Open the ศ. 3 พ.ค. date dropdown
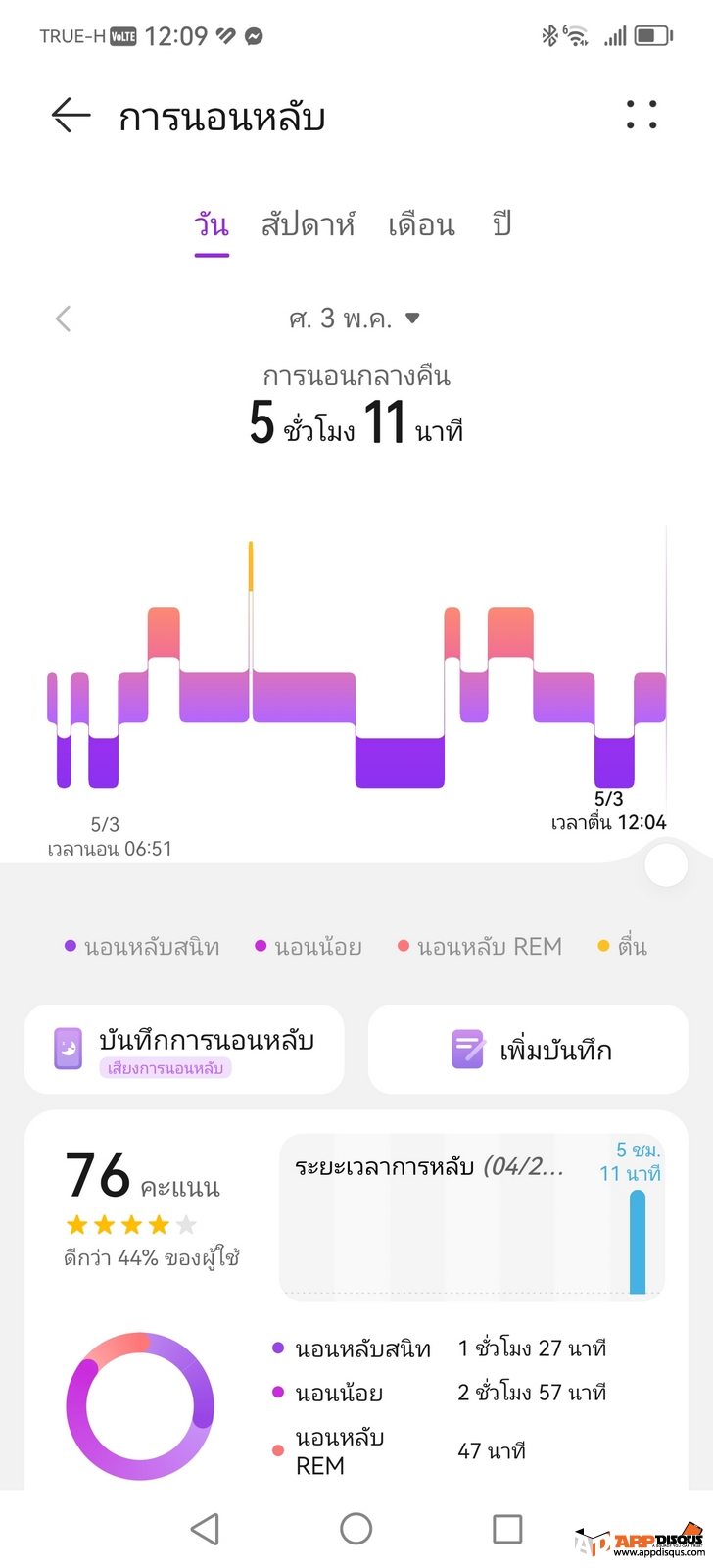Image resolution: width=713 pixels, height=1568 pixels. (x=354, y=318)
